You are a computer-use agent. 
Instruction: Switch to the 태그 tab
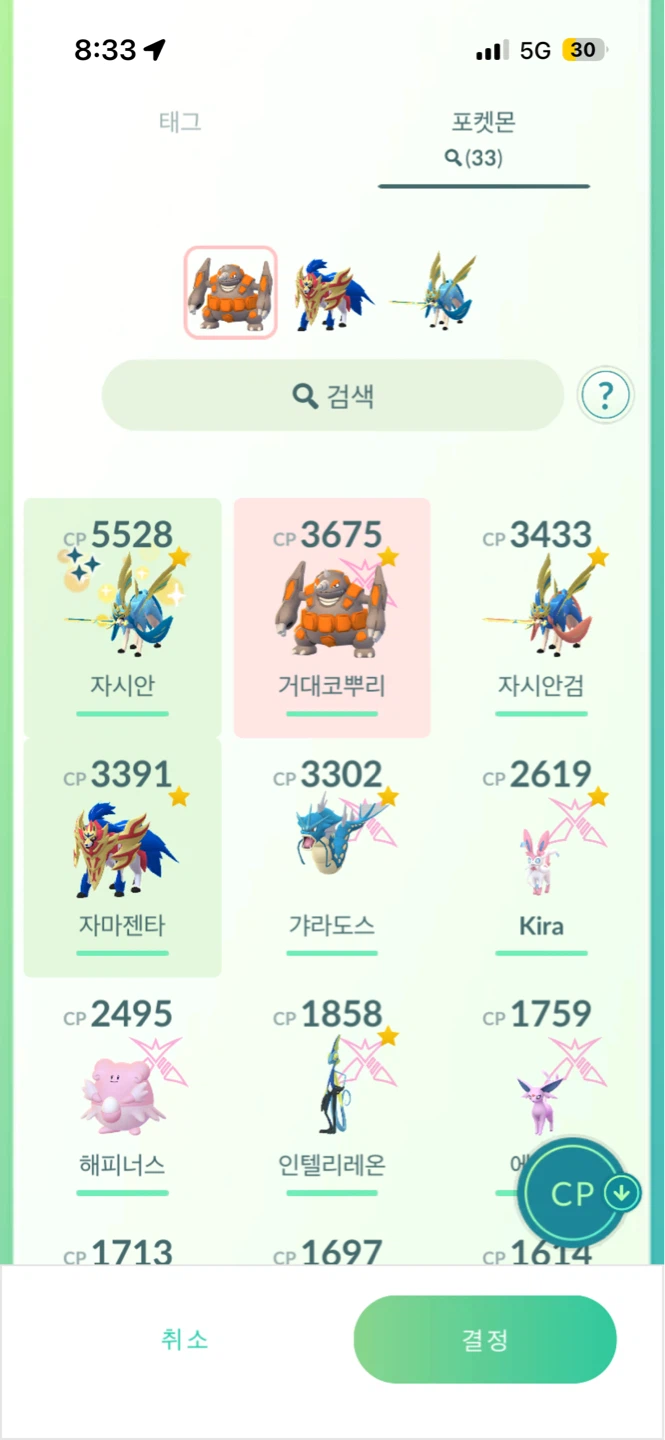coord(181,123)
